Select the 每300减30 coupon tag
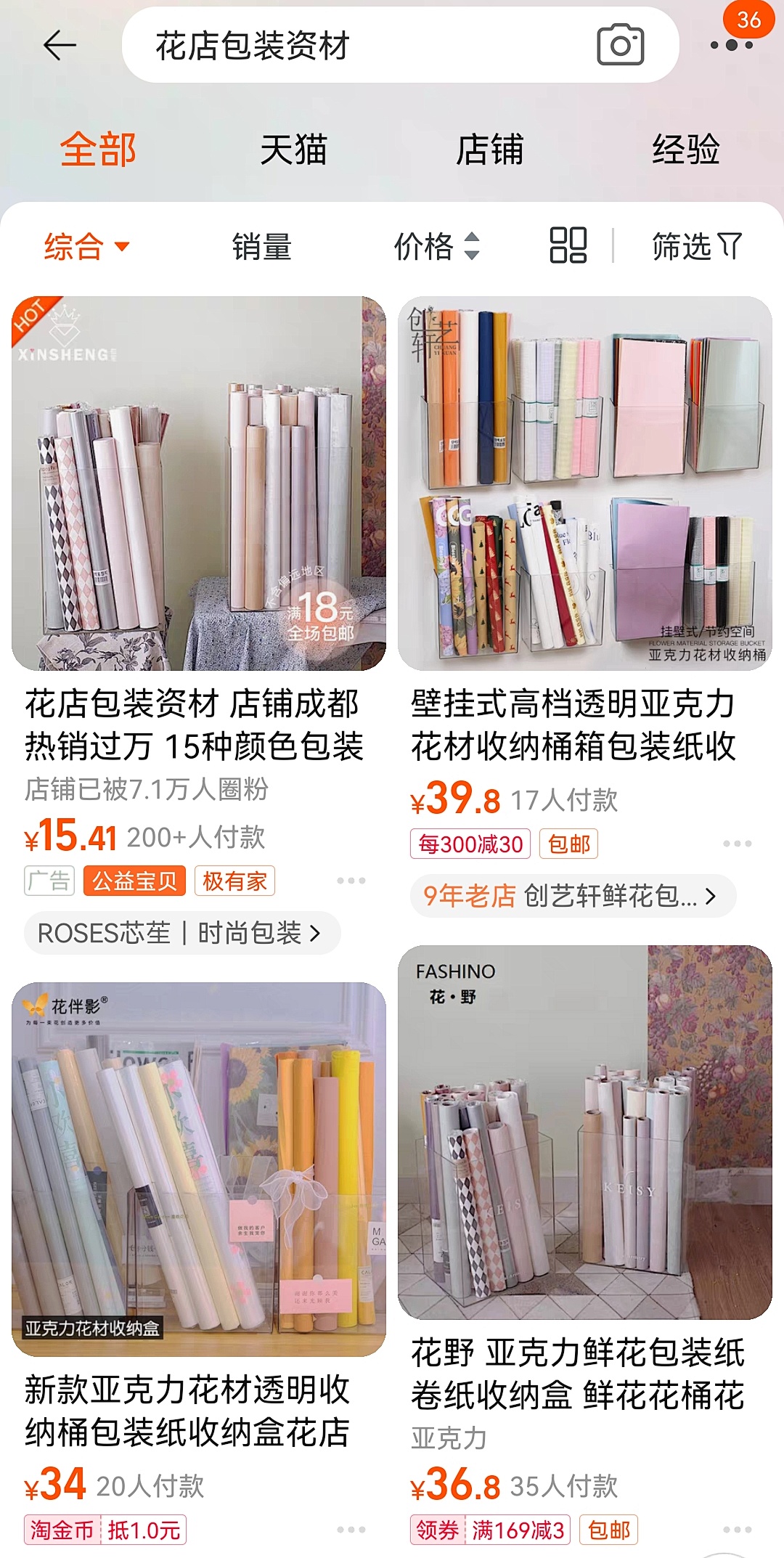The height and width of the screenshot is (1558, 784). point(472,844)
